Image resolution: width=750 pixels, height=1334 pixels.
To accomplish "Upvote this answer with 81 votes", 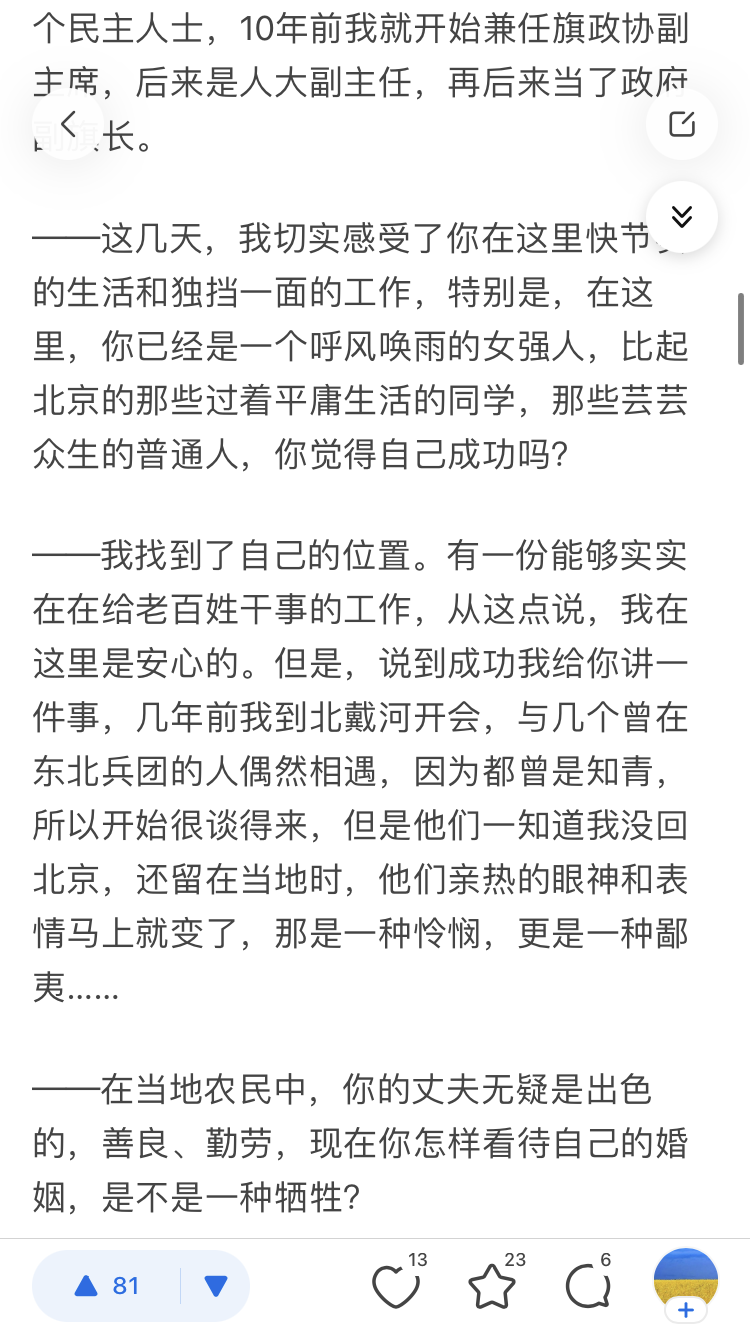I will 107,1286.
